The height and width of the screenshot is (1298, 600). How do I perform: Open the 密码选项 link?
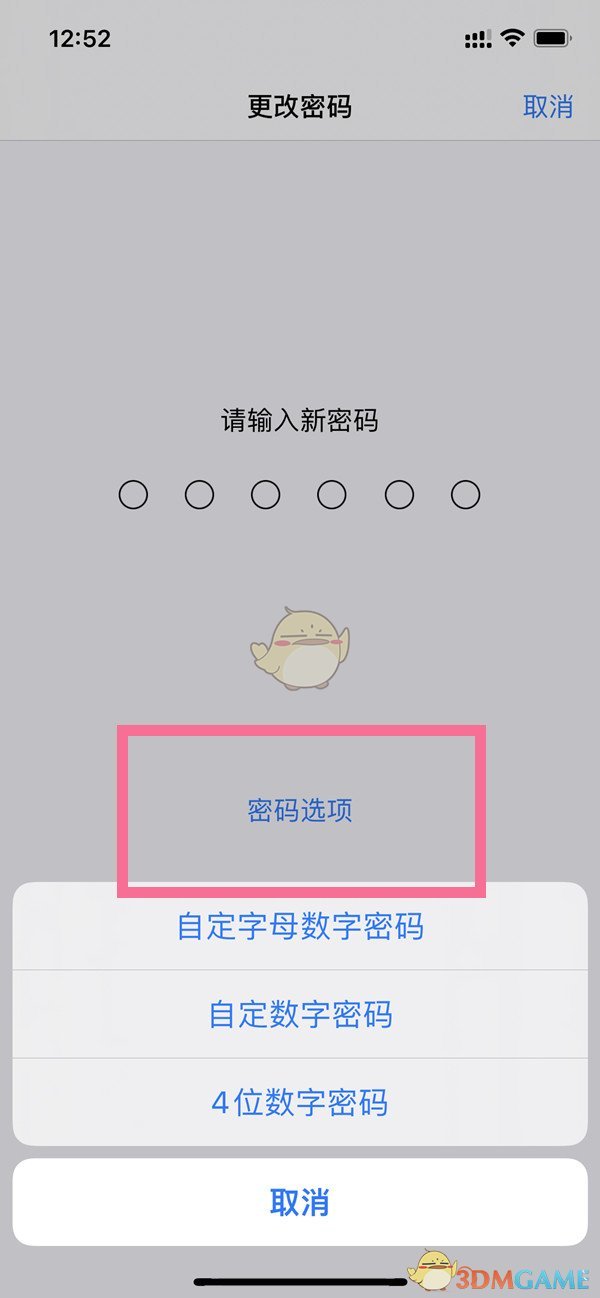[300, 810]
